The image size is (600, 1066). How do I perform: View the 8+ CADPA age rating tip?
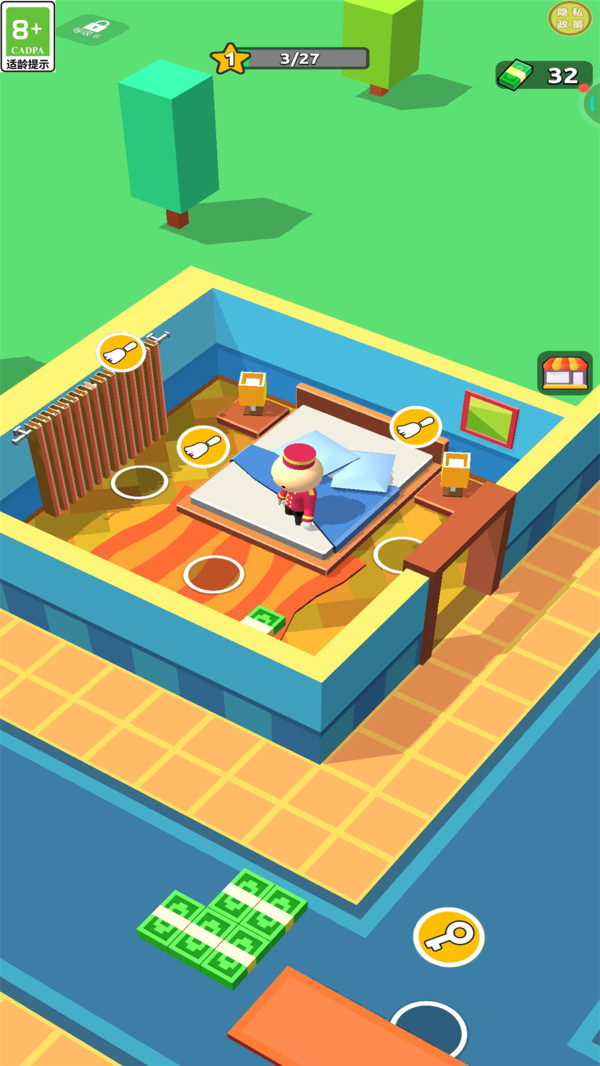pyautogui.click(x=29, y=37)
